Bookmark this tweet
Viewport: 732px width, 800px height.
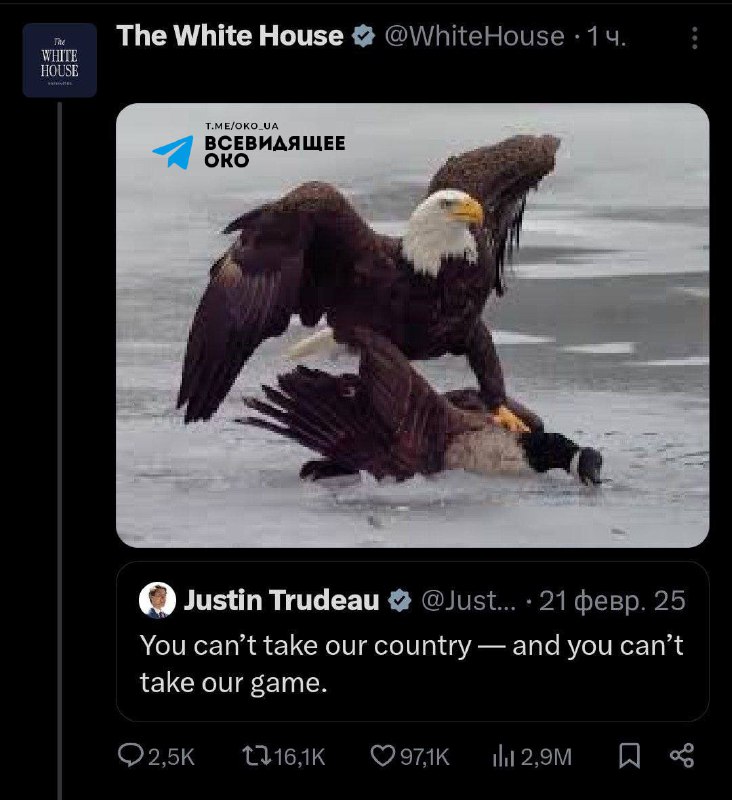click(x=629, y=757)
